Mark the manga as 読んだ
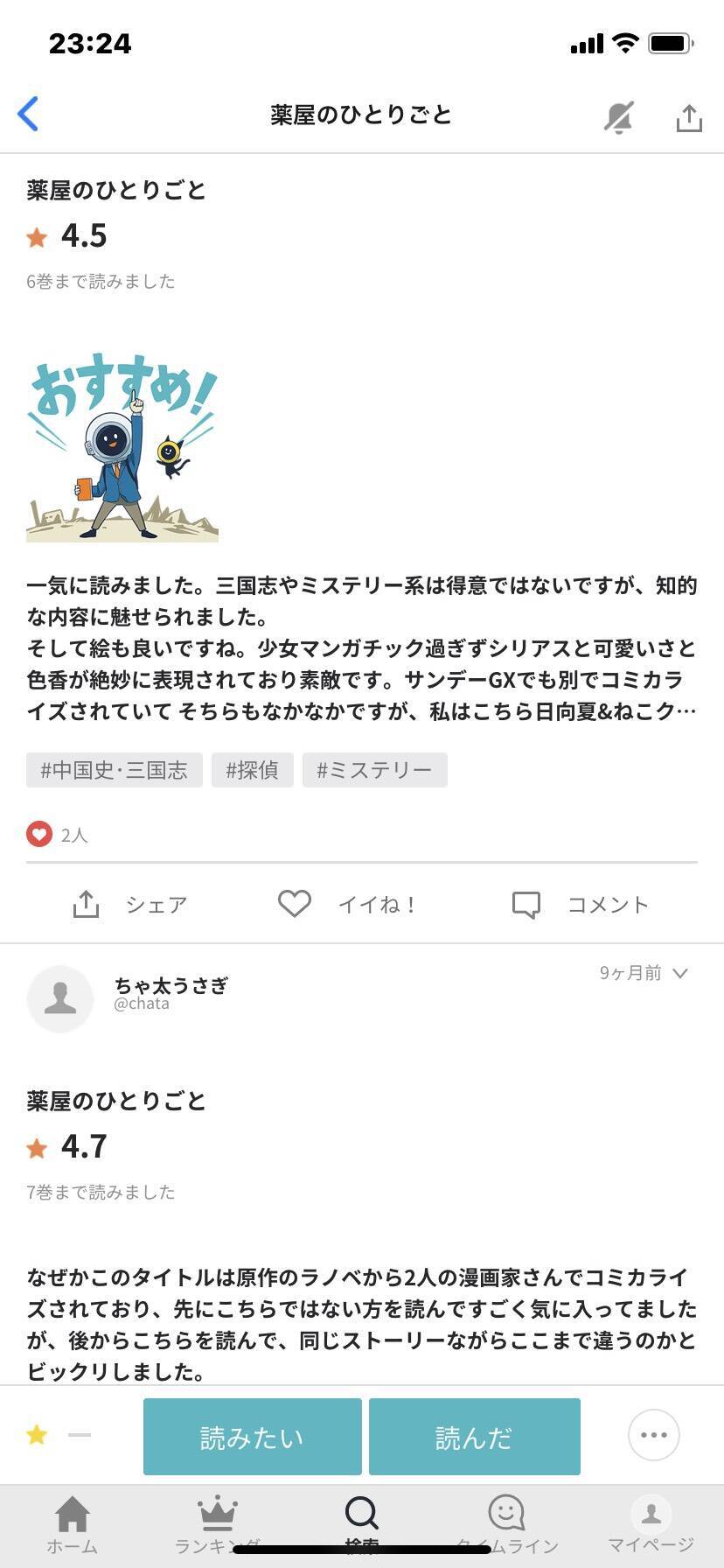 474,1437
